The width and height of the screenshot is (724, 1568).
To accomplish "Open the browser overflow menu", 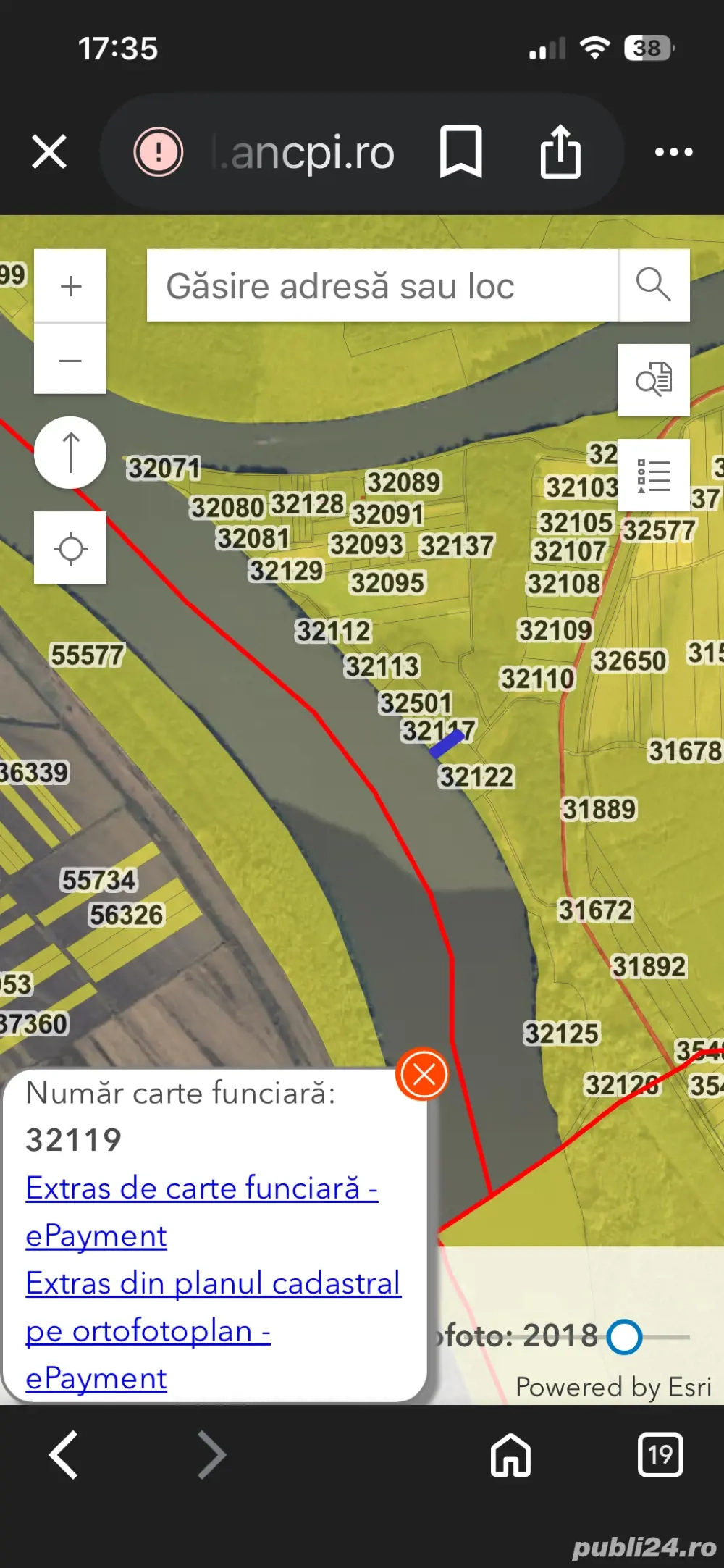I will pos(673,152).
